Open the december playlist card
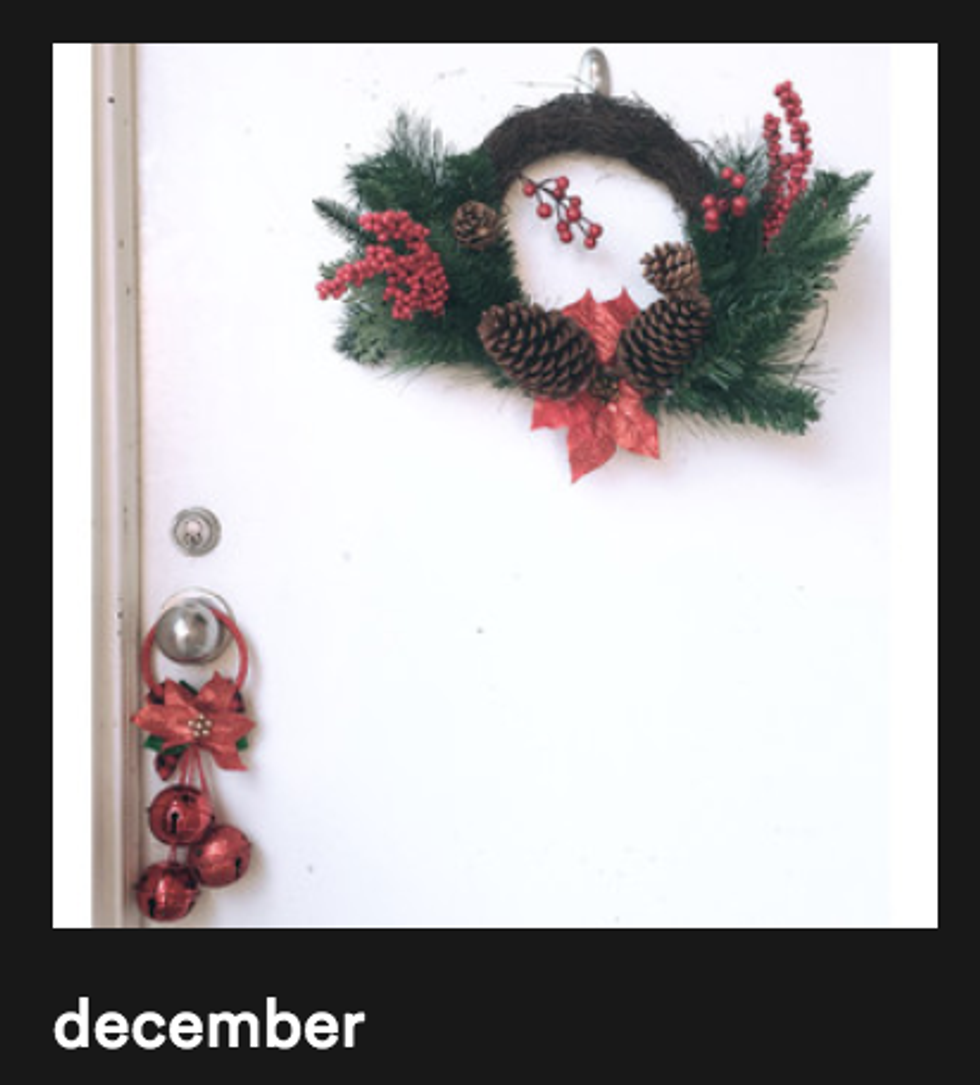 point(494,485)
